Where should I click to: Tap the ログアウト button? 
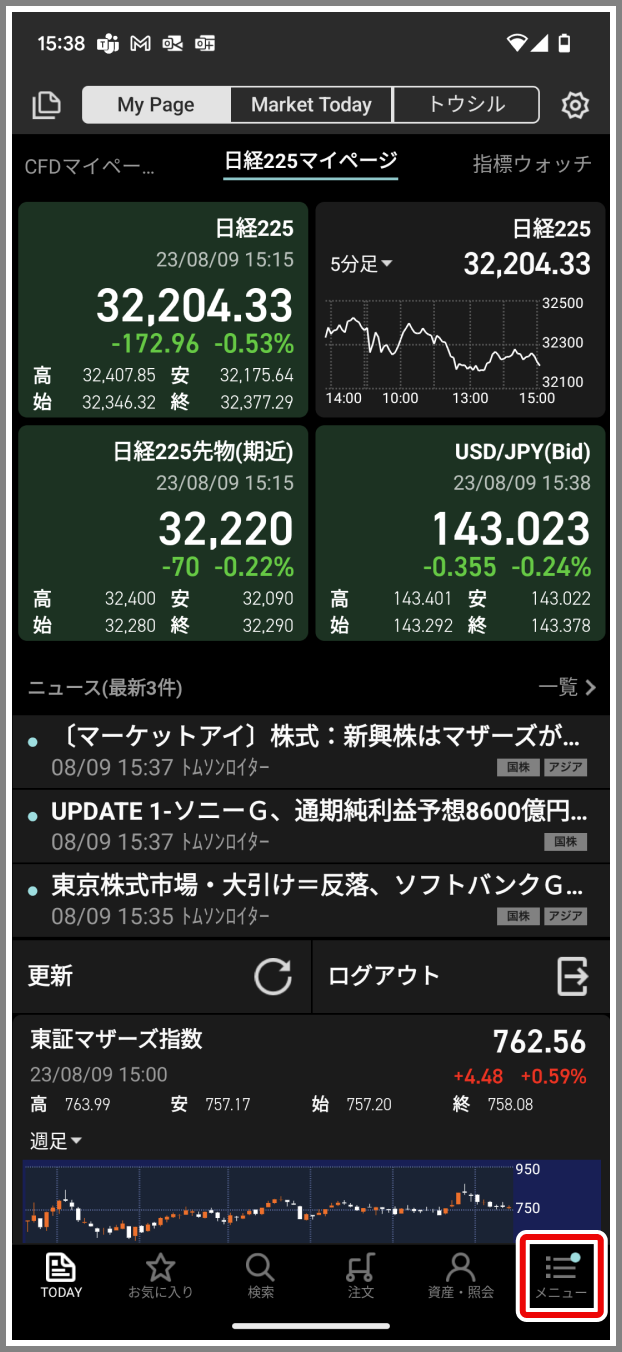pos(461,976)
